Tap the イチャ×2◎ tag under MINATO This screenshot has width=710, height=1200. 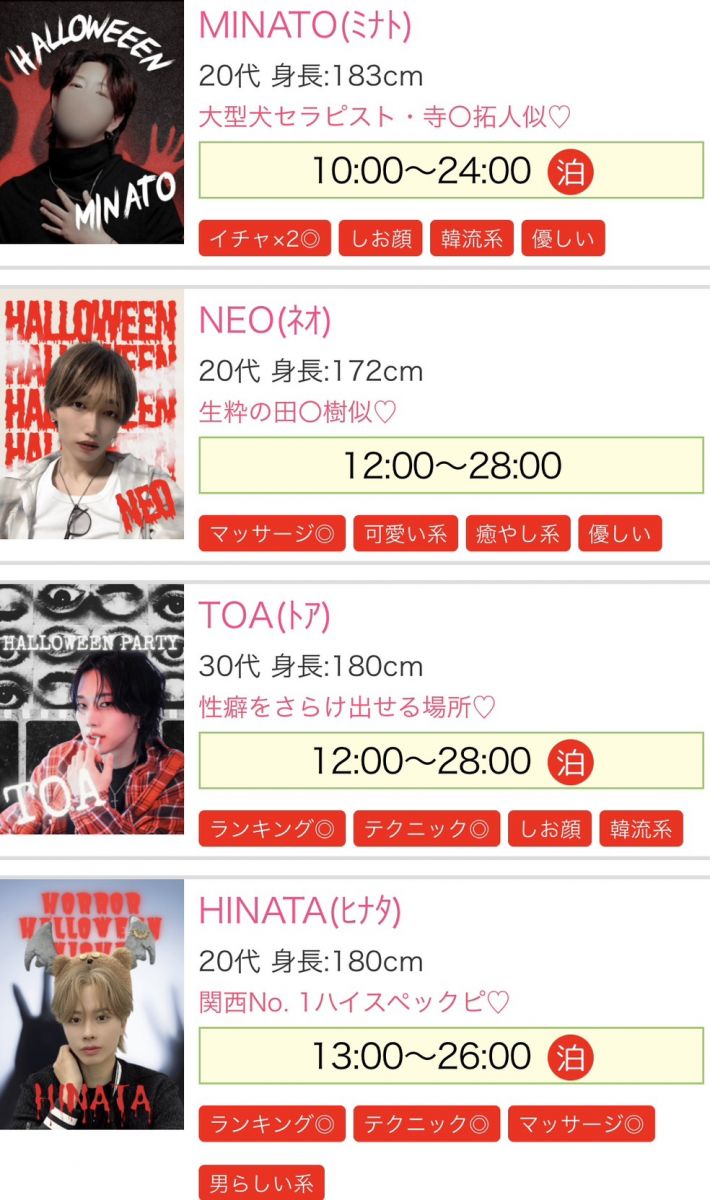(x=265, y=239)
